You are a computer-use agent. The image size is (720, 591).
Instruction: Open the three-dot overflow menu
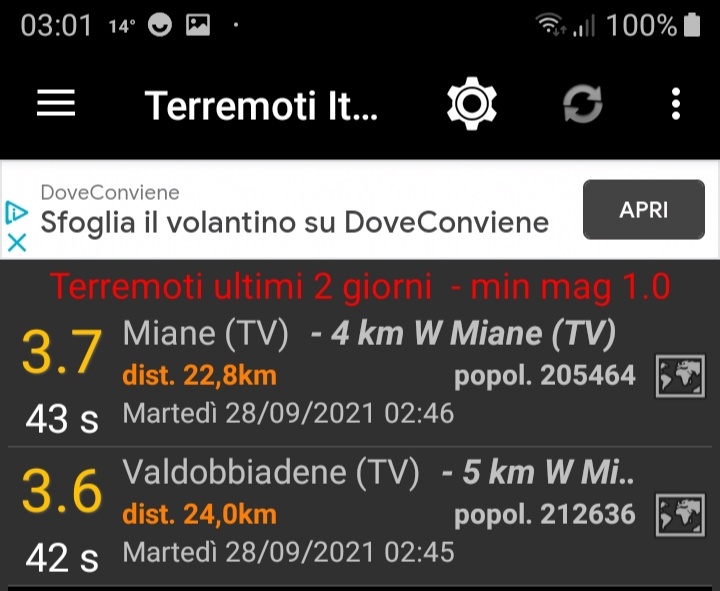(676, 104)
